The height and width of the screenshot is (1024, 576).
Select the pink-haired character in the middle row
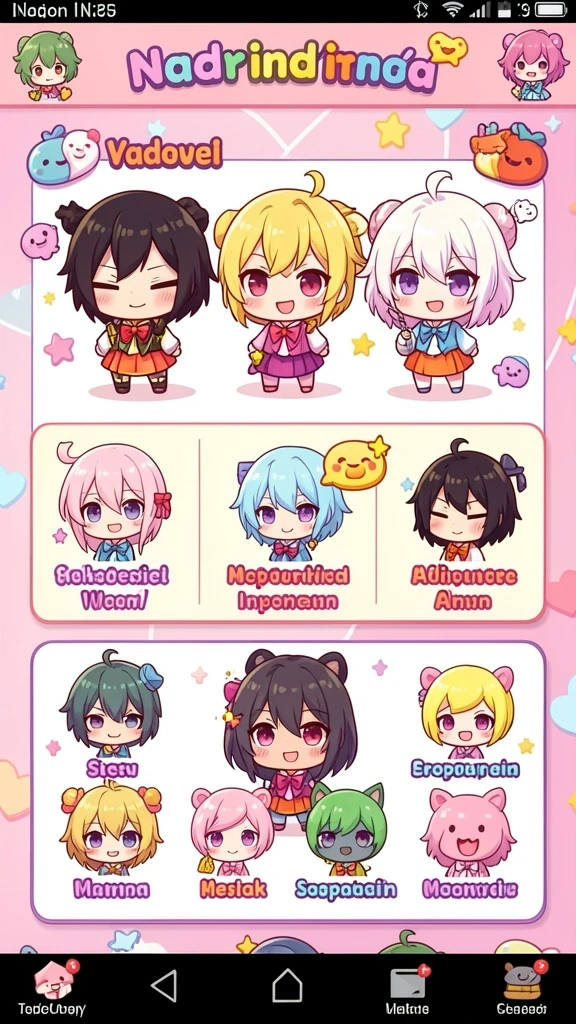click(114, 502)
